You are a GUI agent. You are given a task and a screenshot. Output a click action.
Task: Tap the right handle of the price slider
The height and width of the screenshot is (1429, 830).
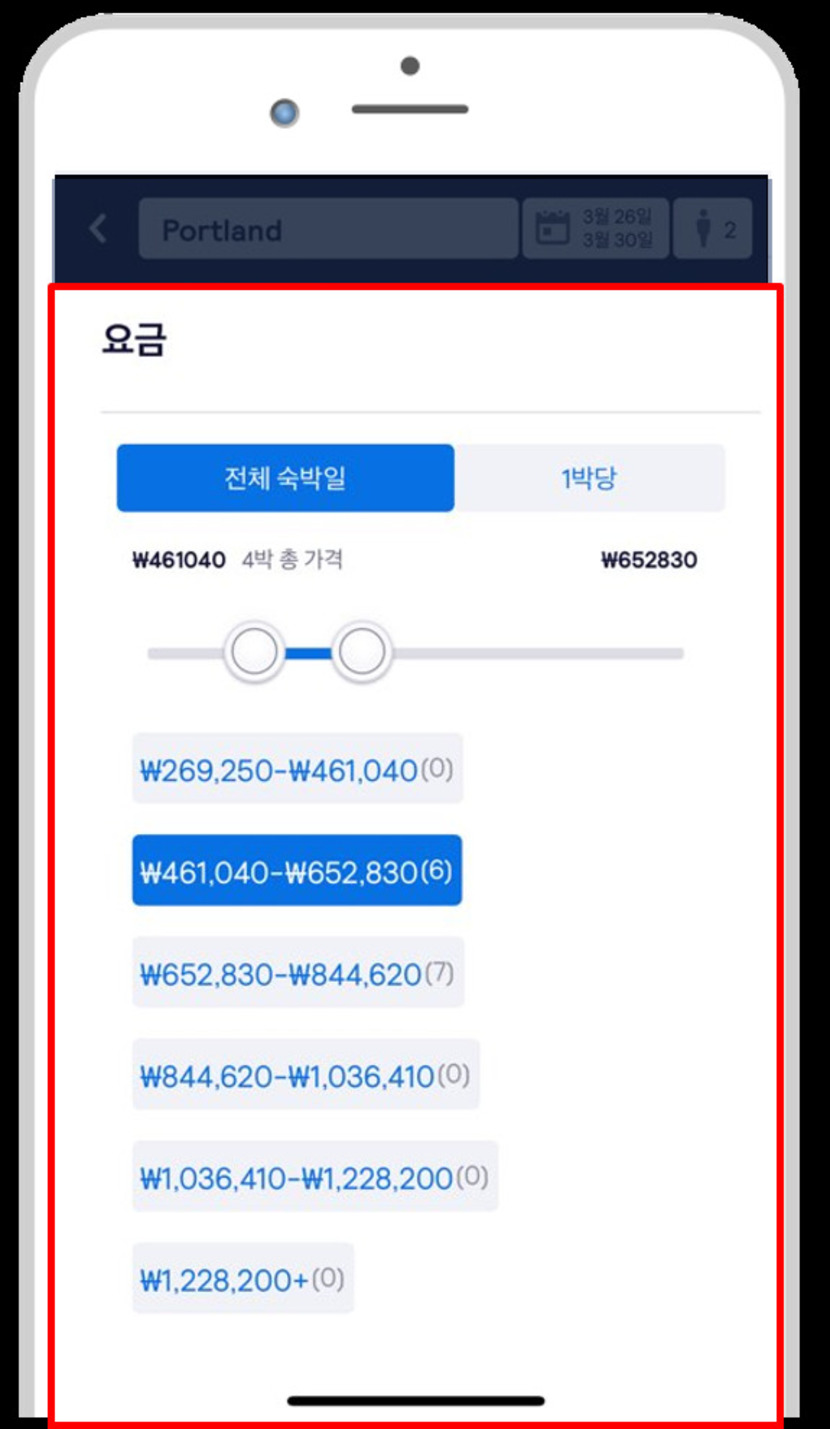pyautogui.click(x=361, y=652)
